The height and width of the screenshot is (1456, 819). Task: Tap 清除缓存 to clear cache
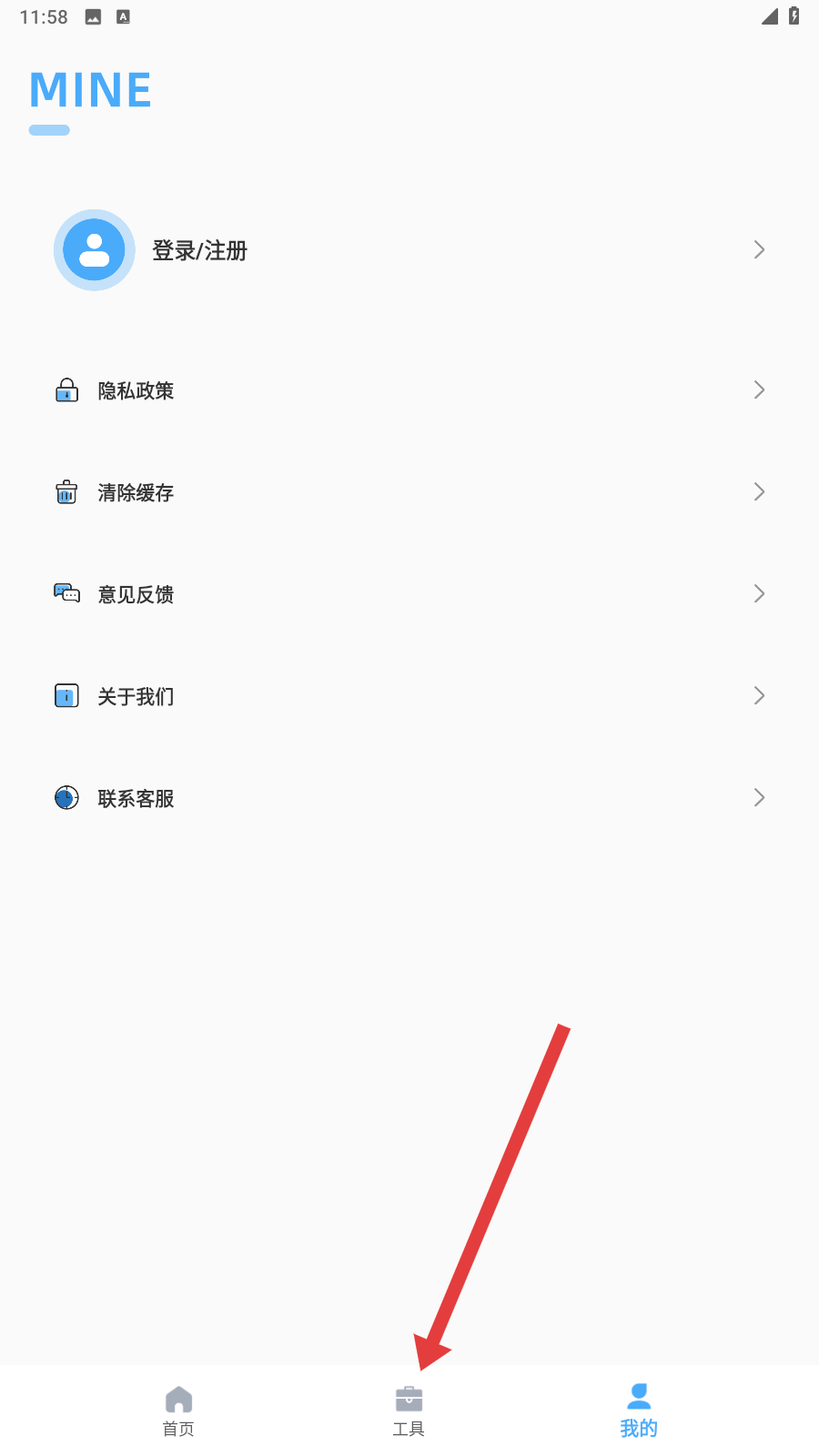pyautogui.click(x=409, y=492)
